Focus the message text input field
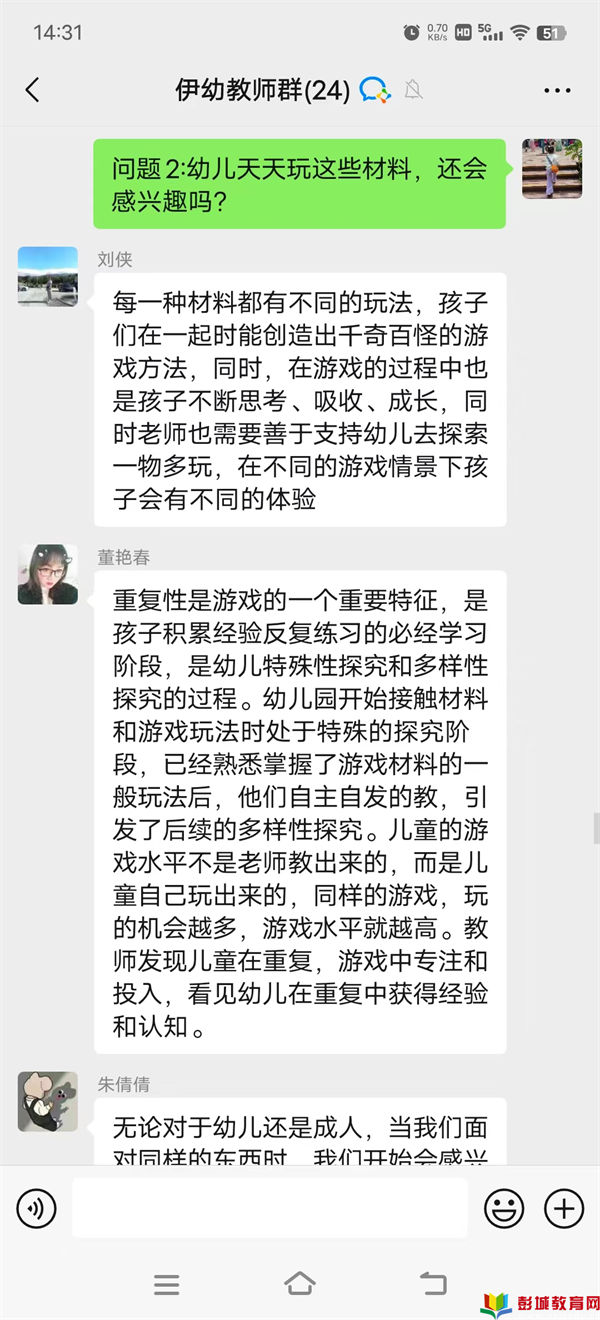The height and width of the screenshot is (1320, 600). [x=270, y=1209]
